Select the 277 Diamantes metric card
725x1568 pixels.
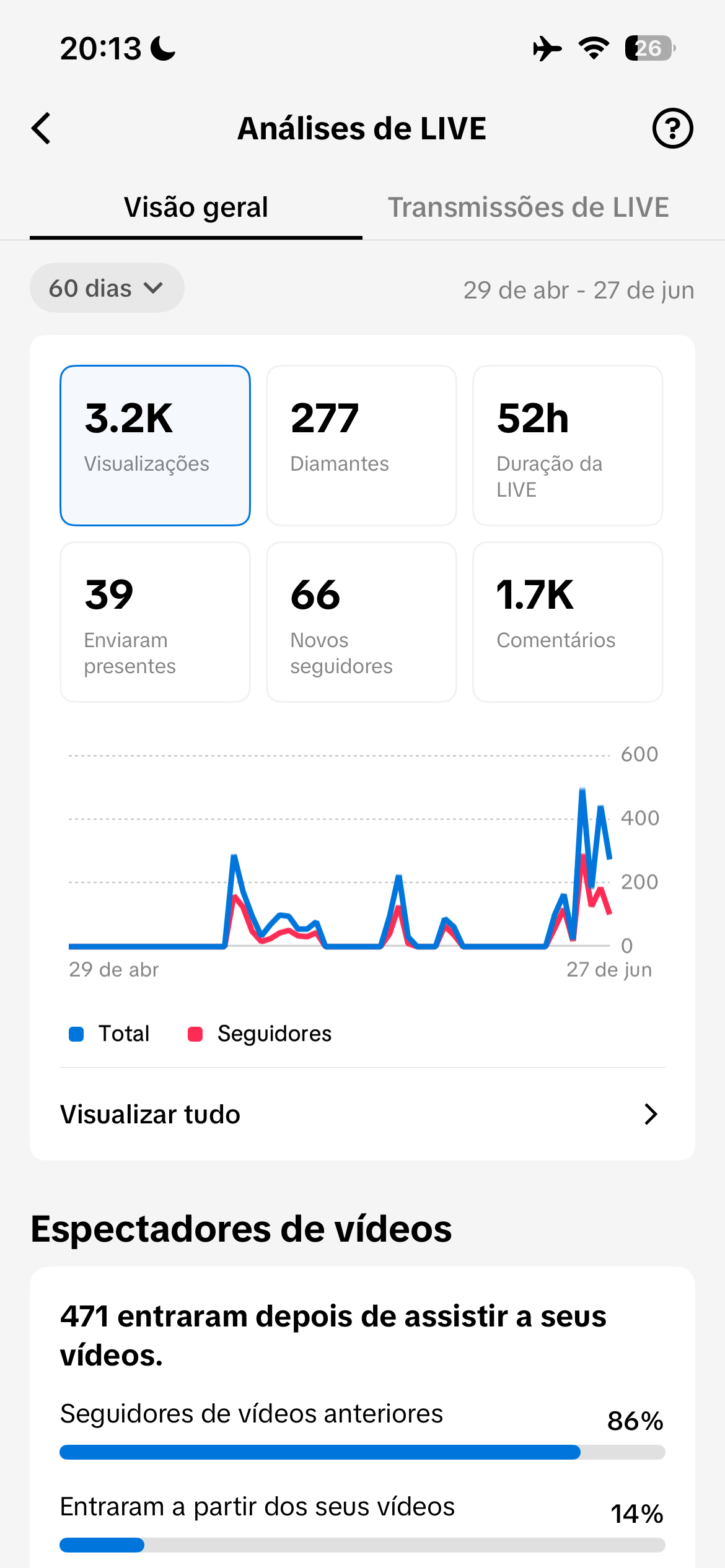pos(361,445)
